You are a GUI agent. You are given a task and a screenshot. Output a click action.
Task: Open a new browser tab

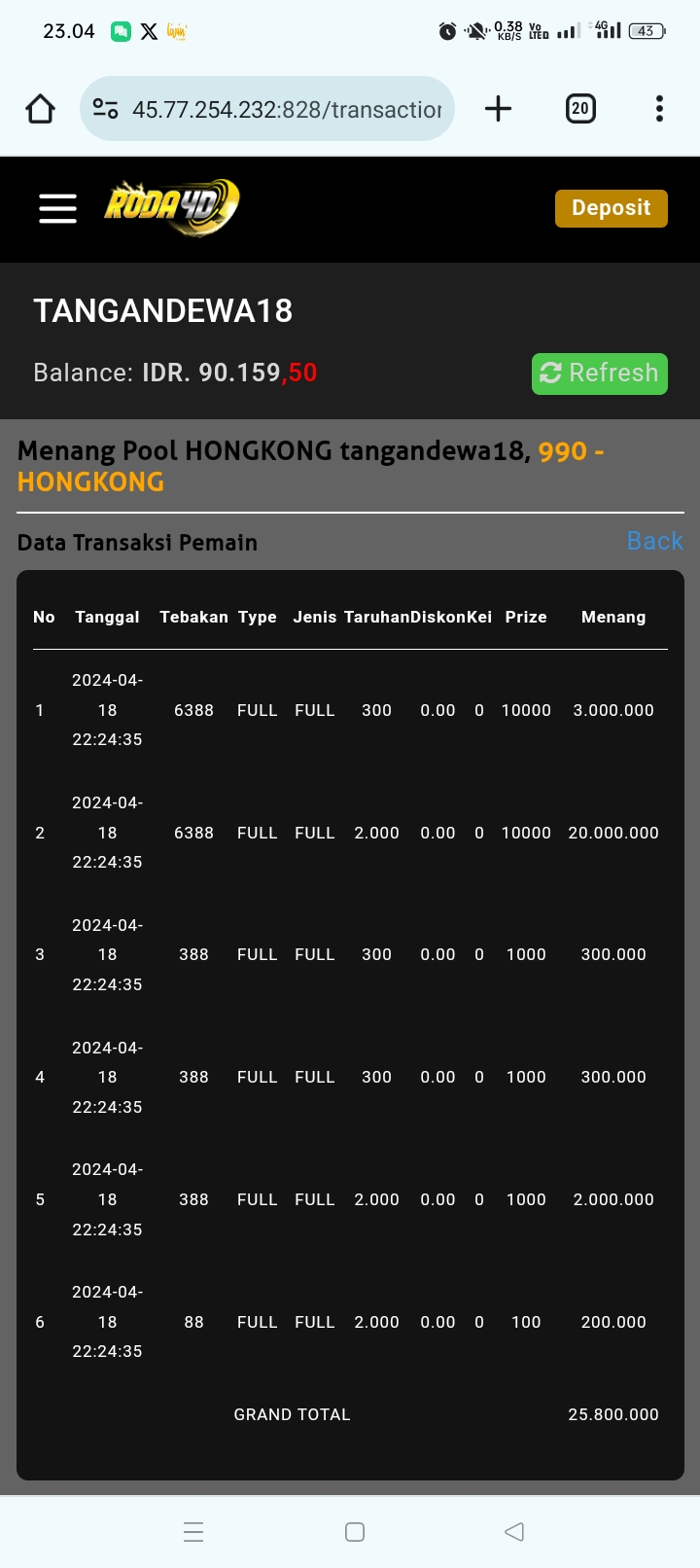click(x=498, y=109)
